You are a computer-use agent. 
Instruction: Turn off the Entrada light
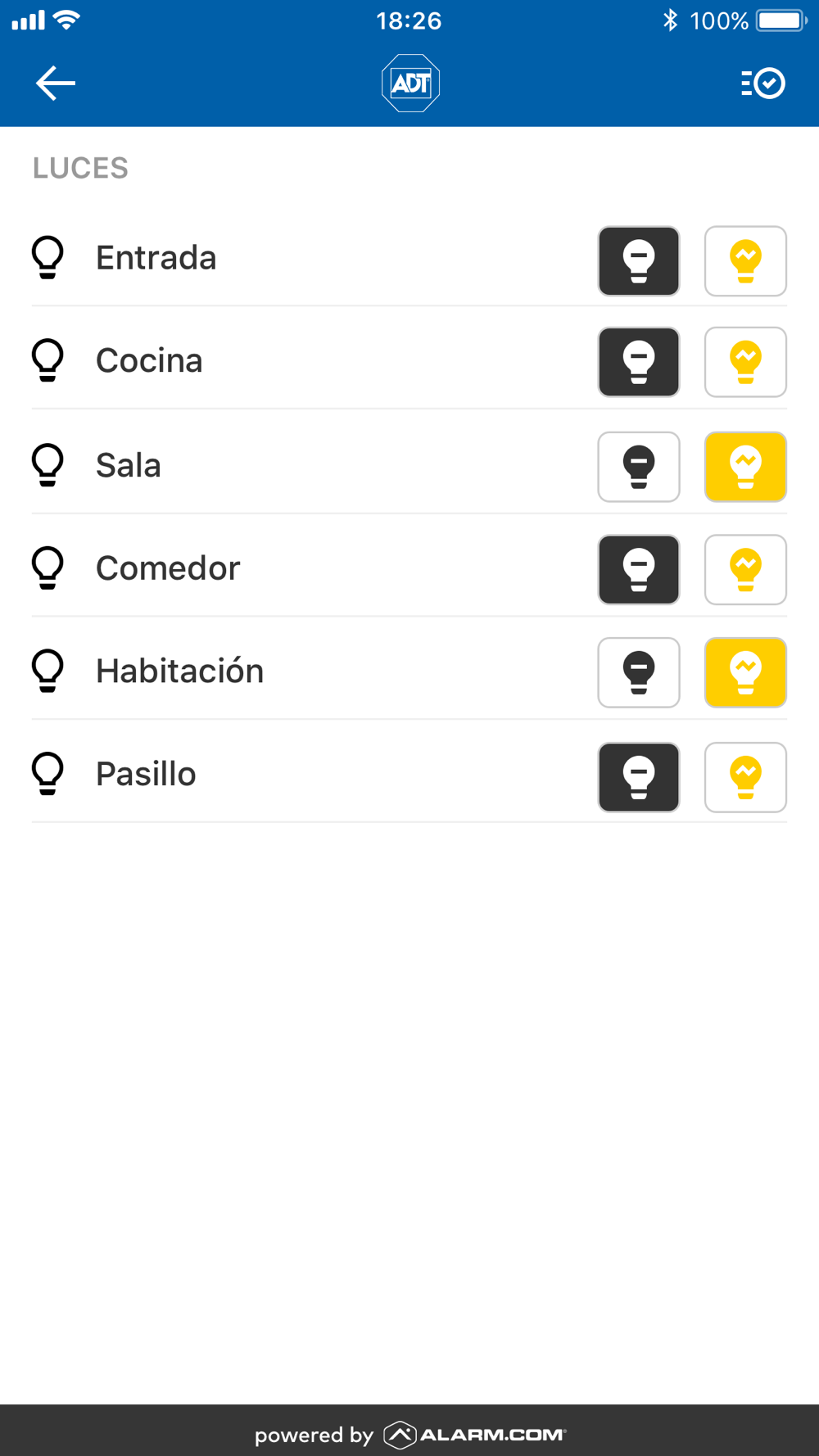[x=639, y=261]
